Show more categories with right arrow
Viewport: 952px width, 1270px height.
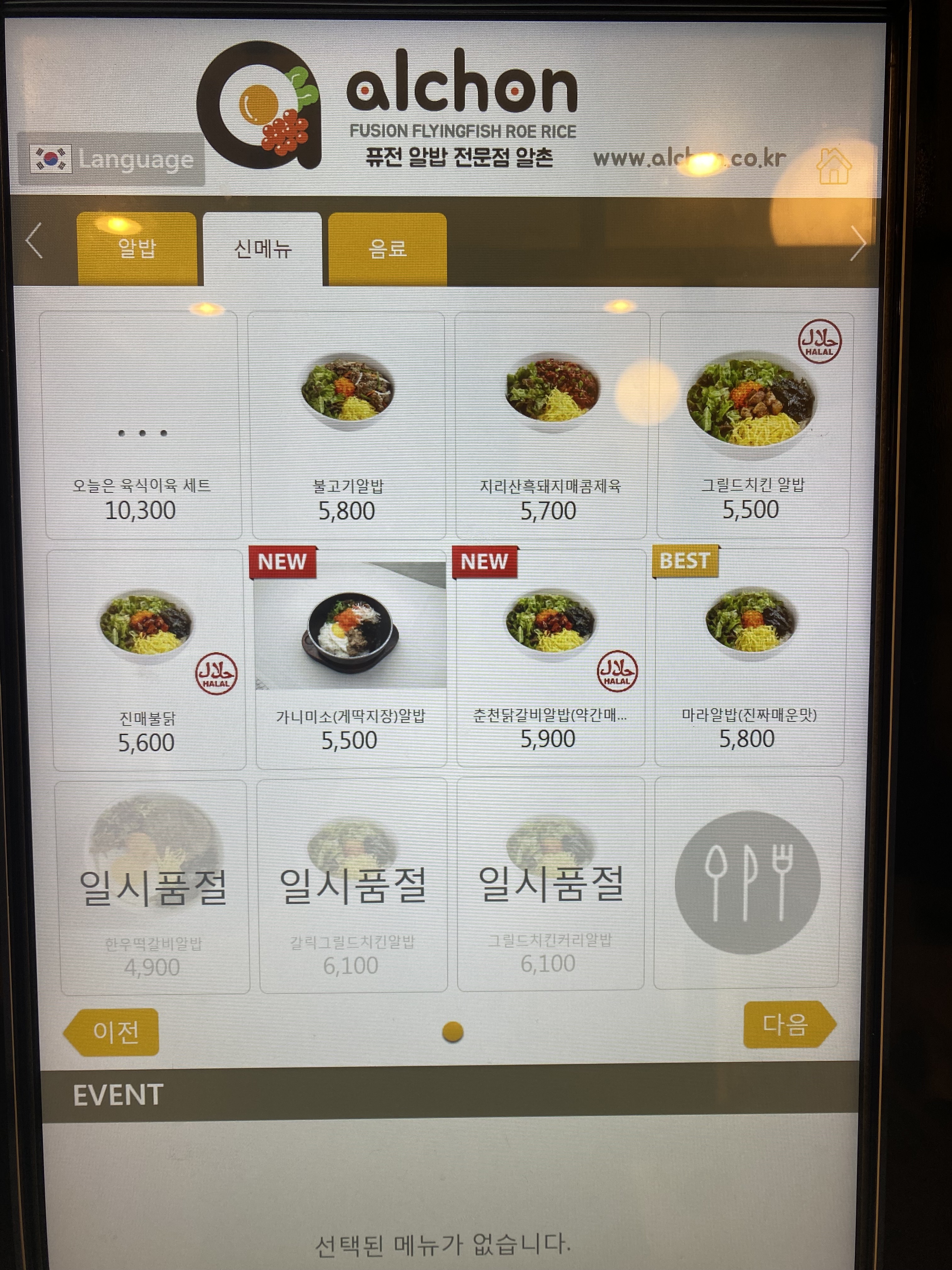tap(857, 243)
